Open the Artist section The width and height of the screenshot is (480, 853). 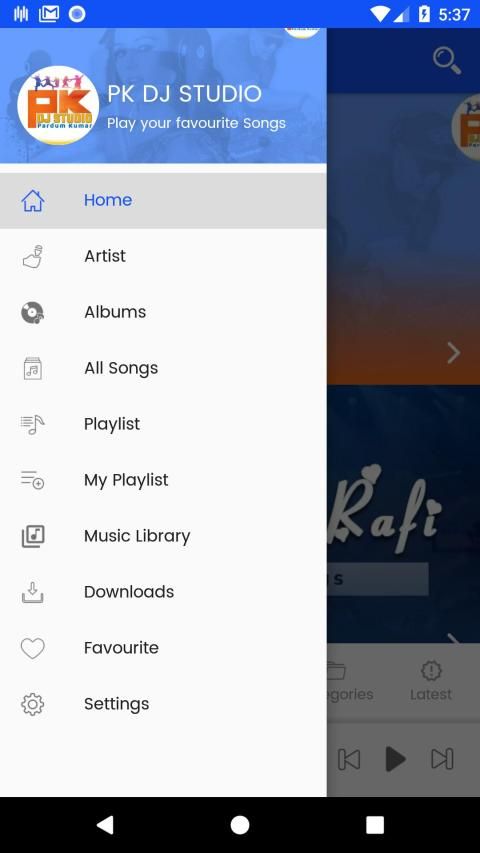[x=163, y=256]
